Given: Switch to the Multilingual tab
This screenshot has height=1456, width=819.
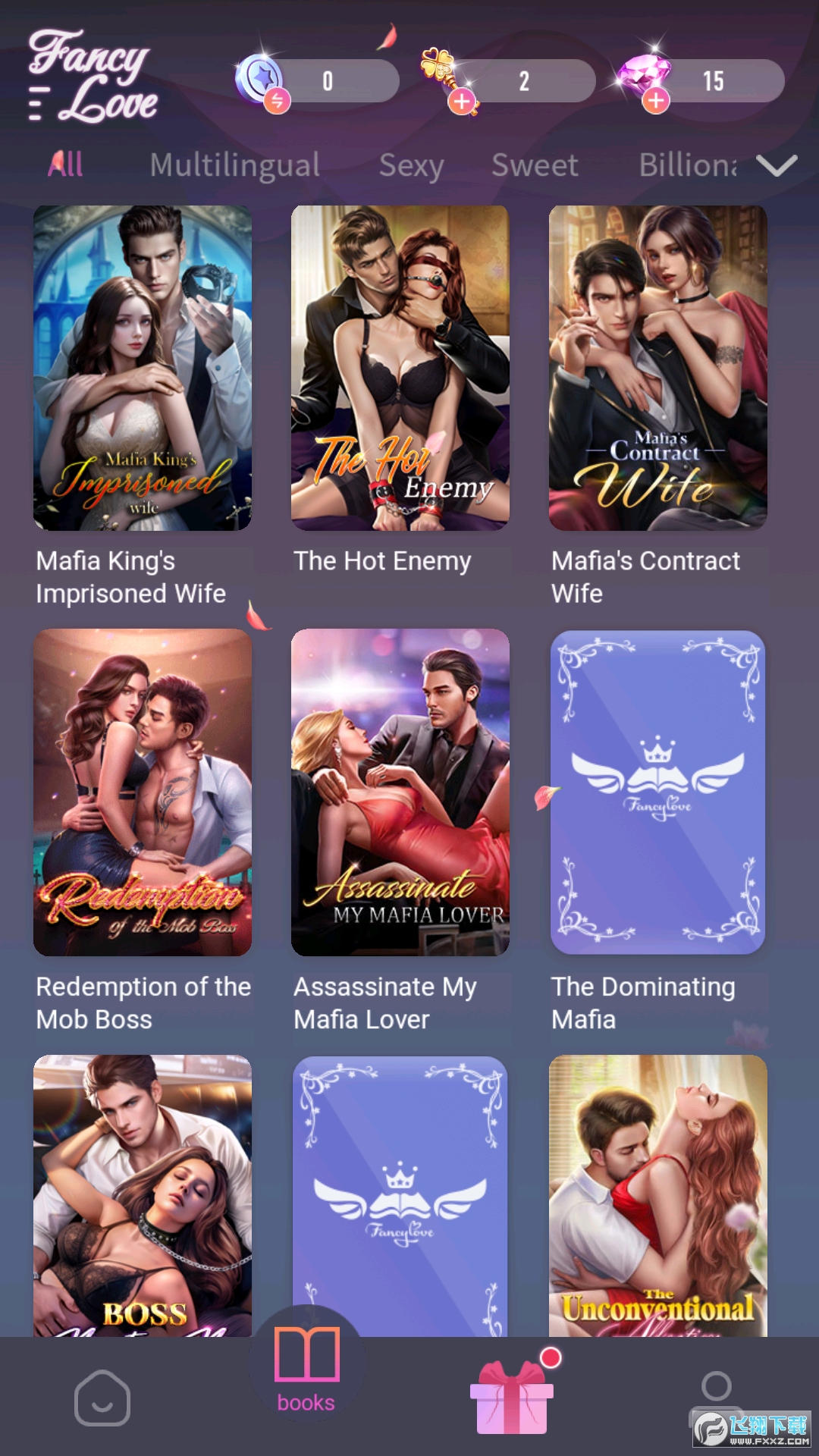Looking at the screenshot, I should 234,165.
